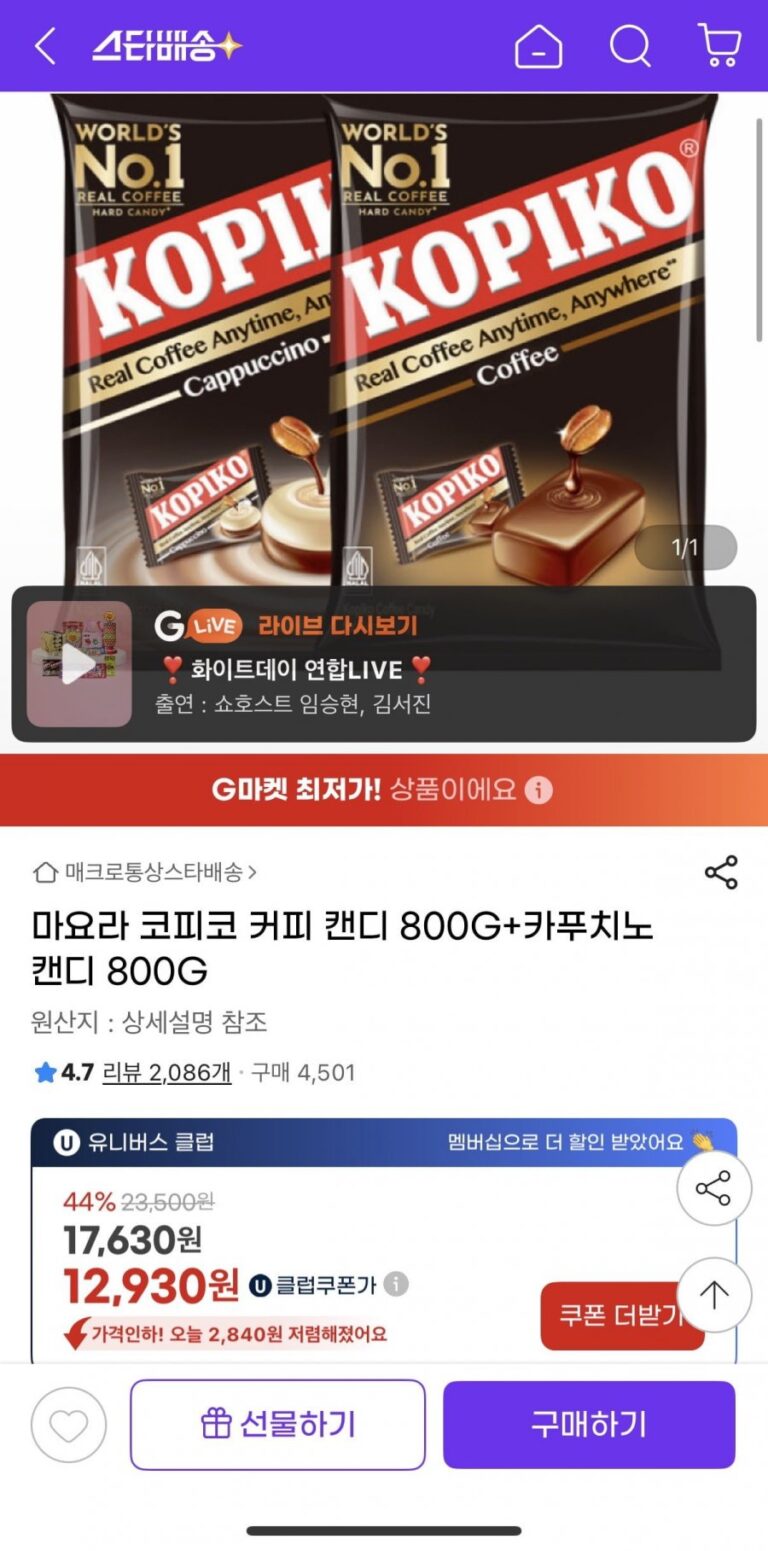
Task: Play the 화이트데이 연합LIVE replay video
Action: point(79,664)
